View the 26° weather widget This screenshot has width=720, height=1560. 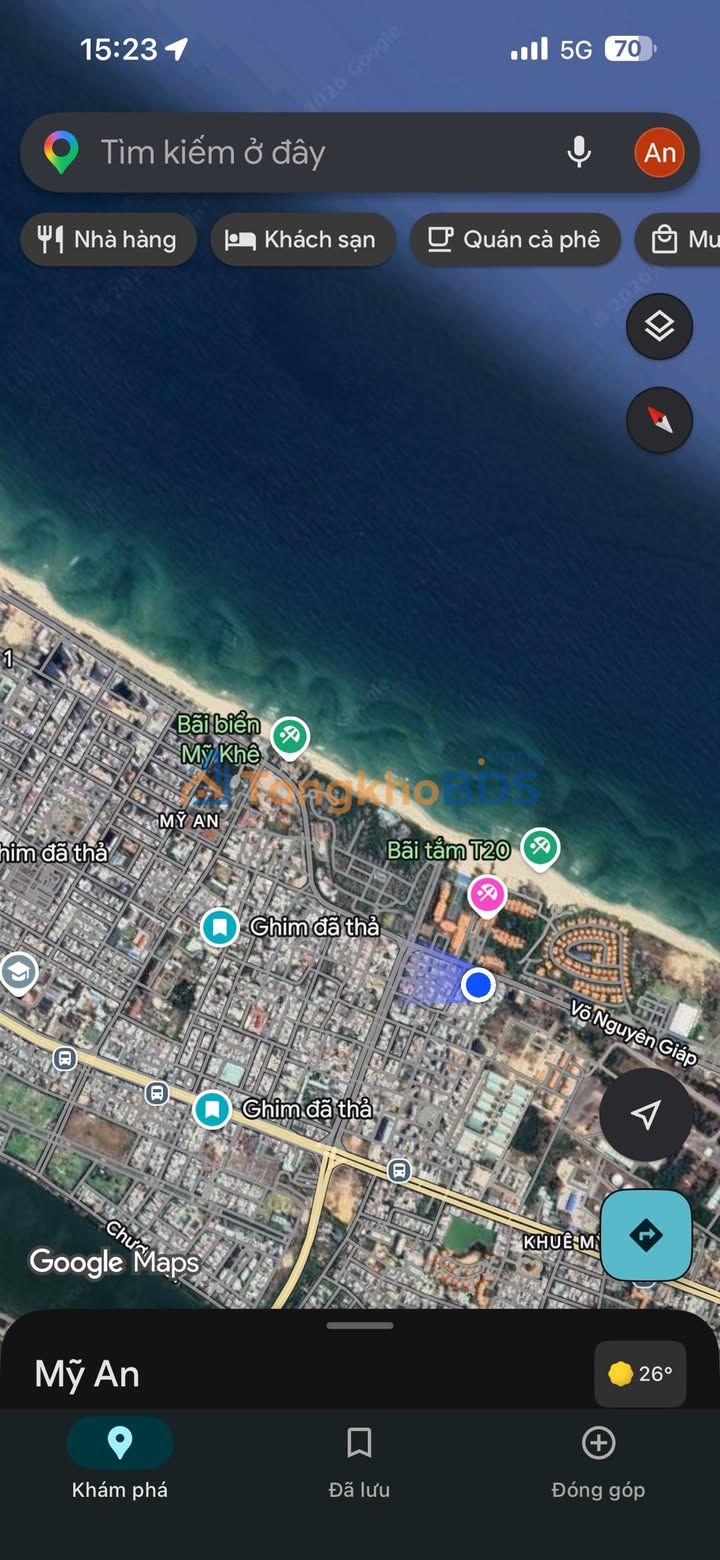640,1374
